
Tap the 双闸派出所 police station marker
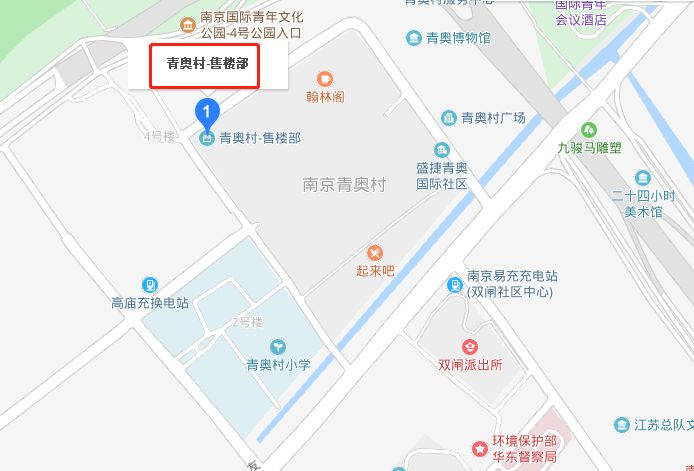pos(469,346)
